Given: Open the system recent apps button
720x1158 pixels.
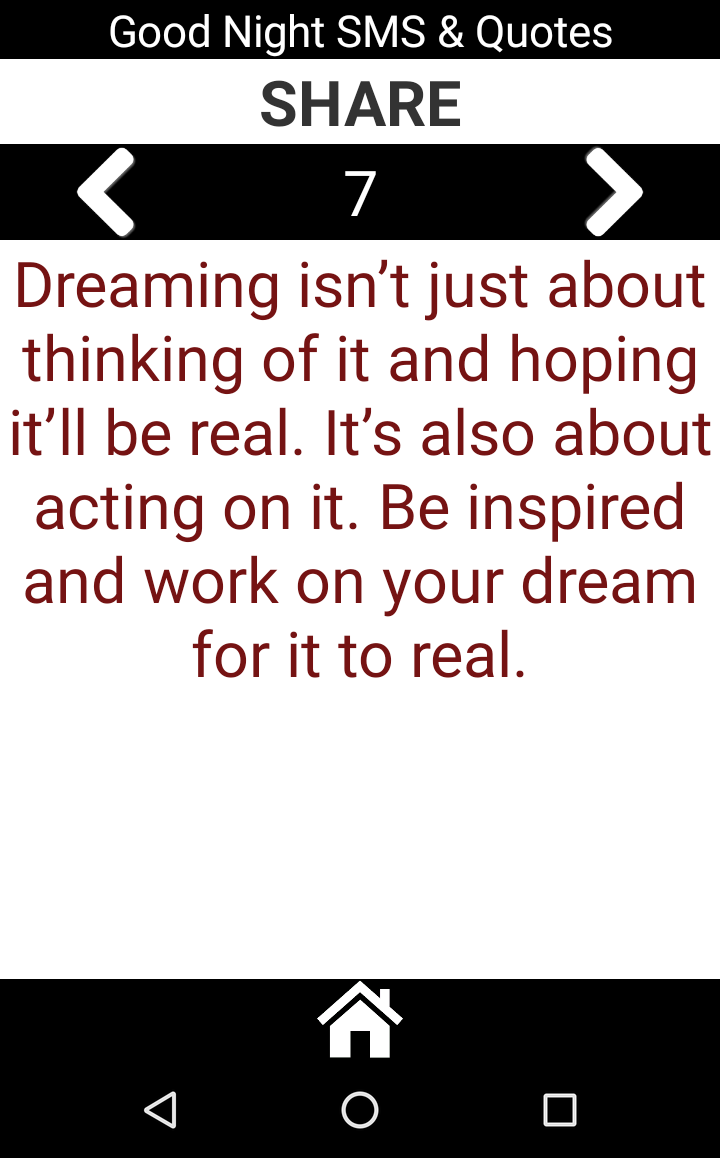Looking at the screenshot, I should point(560,1109).
